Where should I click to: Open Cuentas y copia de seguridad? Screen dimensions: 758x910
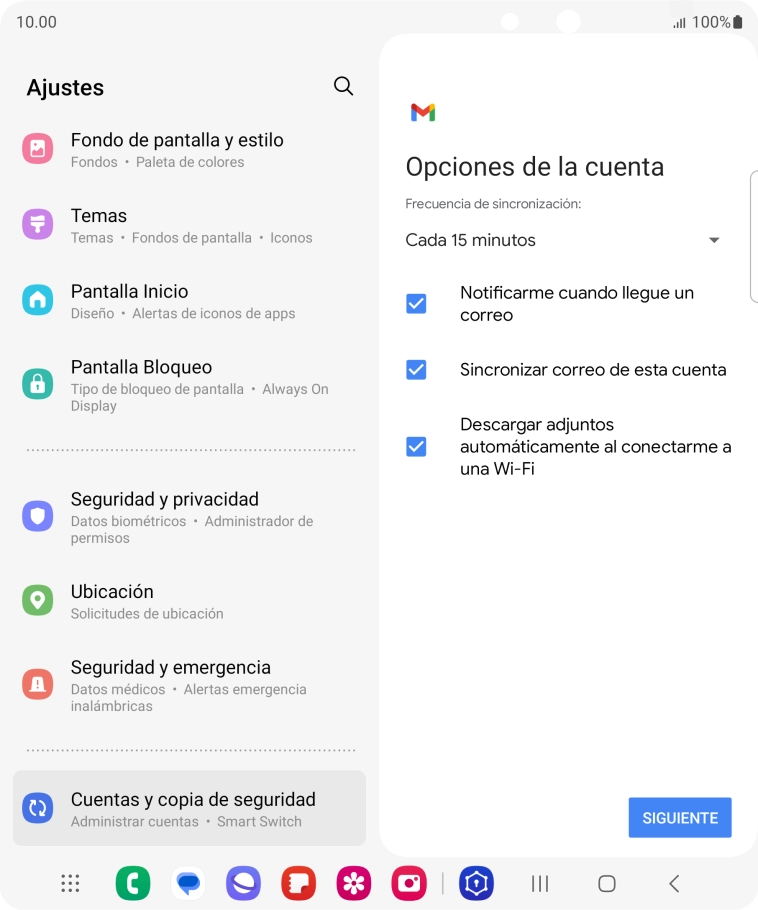click(189, 809)
